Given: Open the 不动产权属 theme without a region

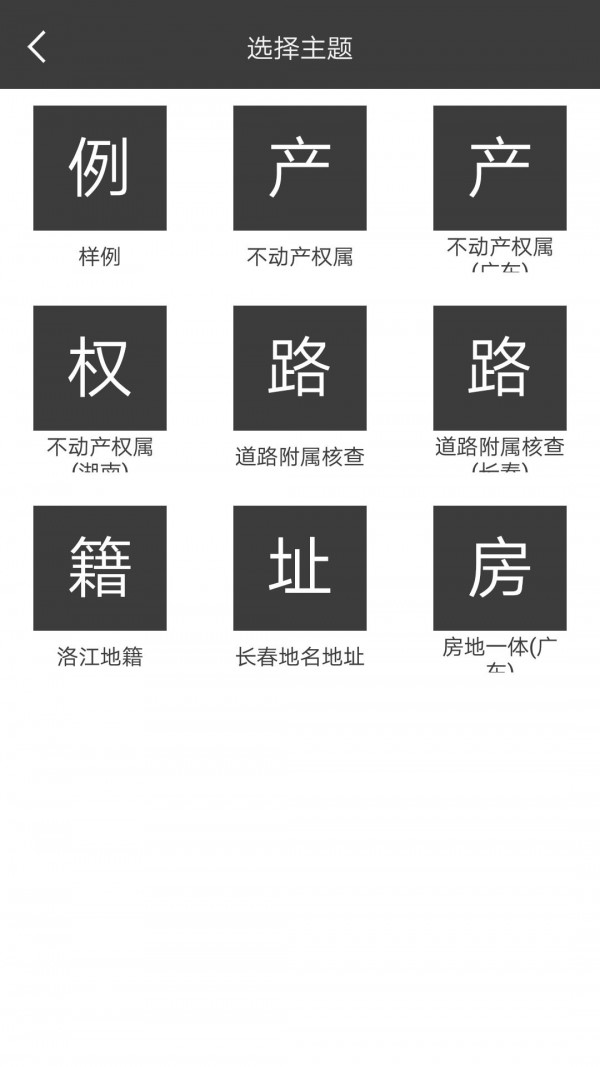Looking at the screenshot, I should click(x=300, y=168).
